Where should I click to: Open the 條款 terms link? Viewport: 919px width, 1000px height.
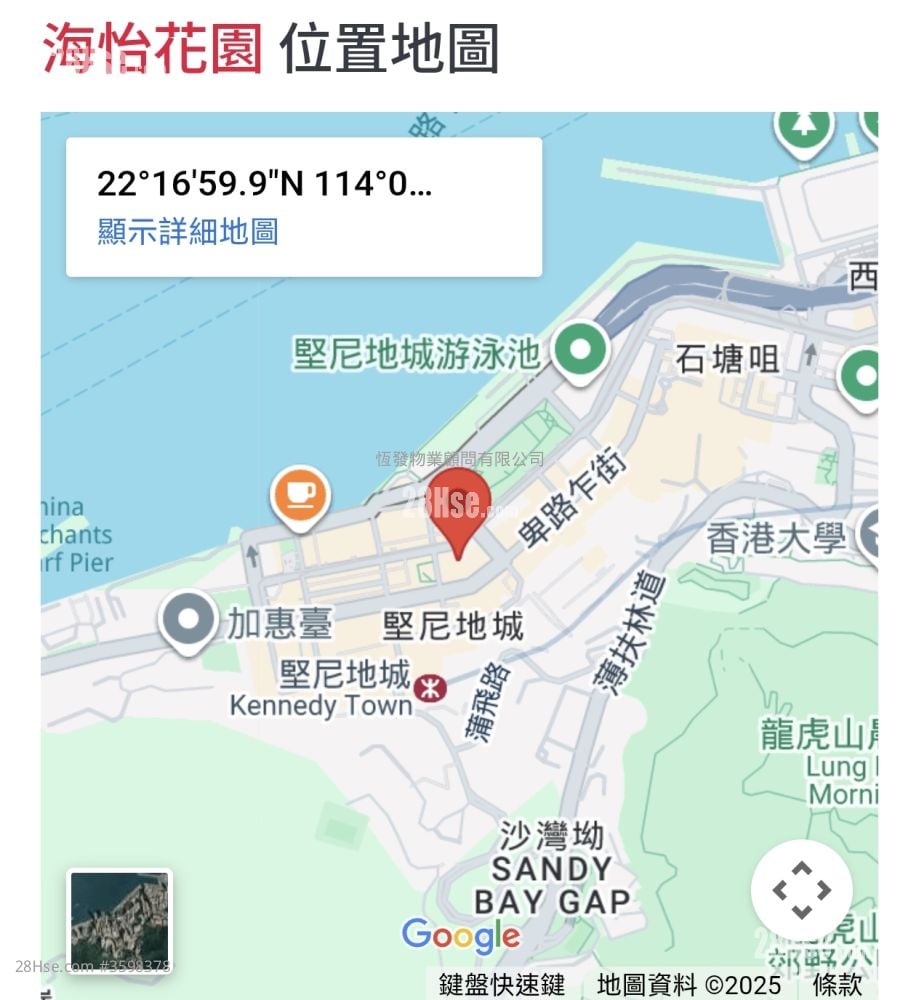click(x=837, y=985)
